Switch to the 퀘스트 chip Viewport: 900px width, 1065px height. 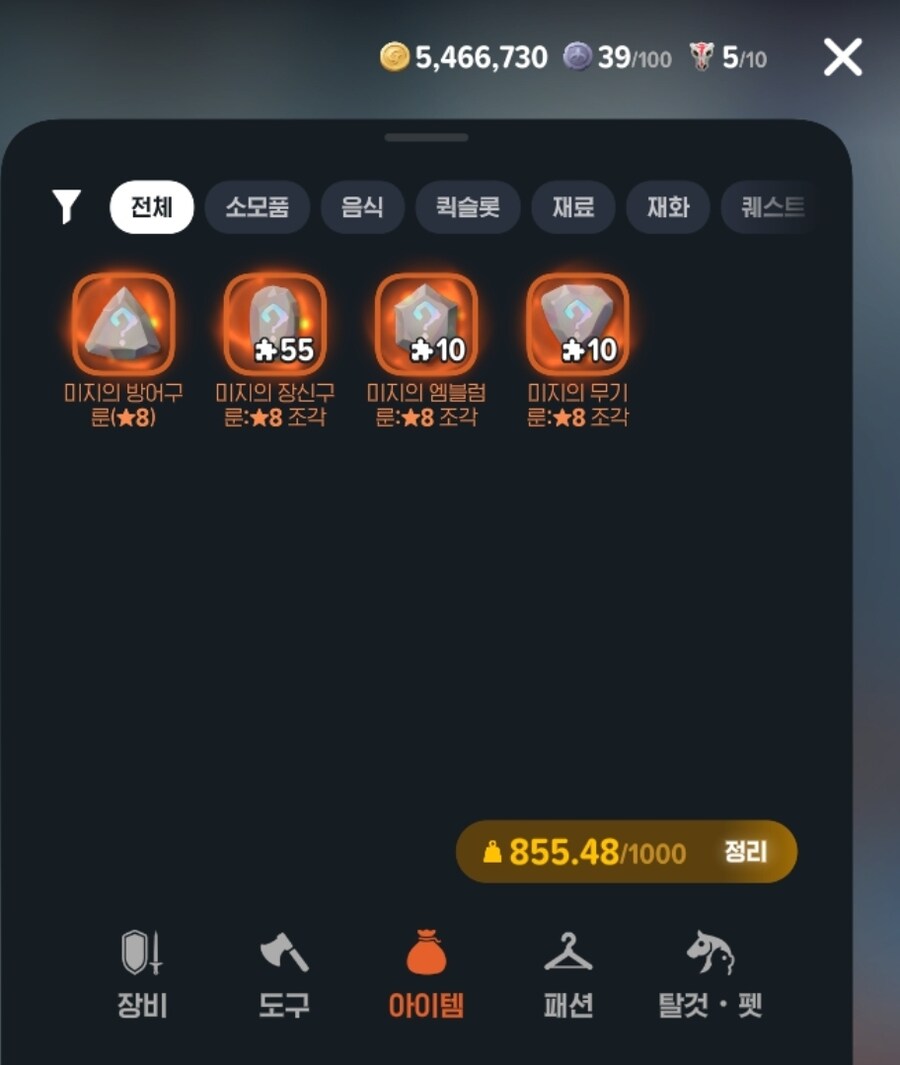click(x=772, y=207)
